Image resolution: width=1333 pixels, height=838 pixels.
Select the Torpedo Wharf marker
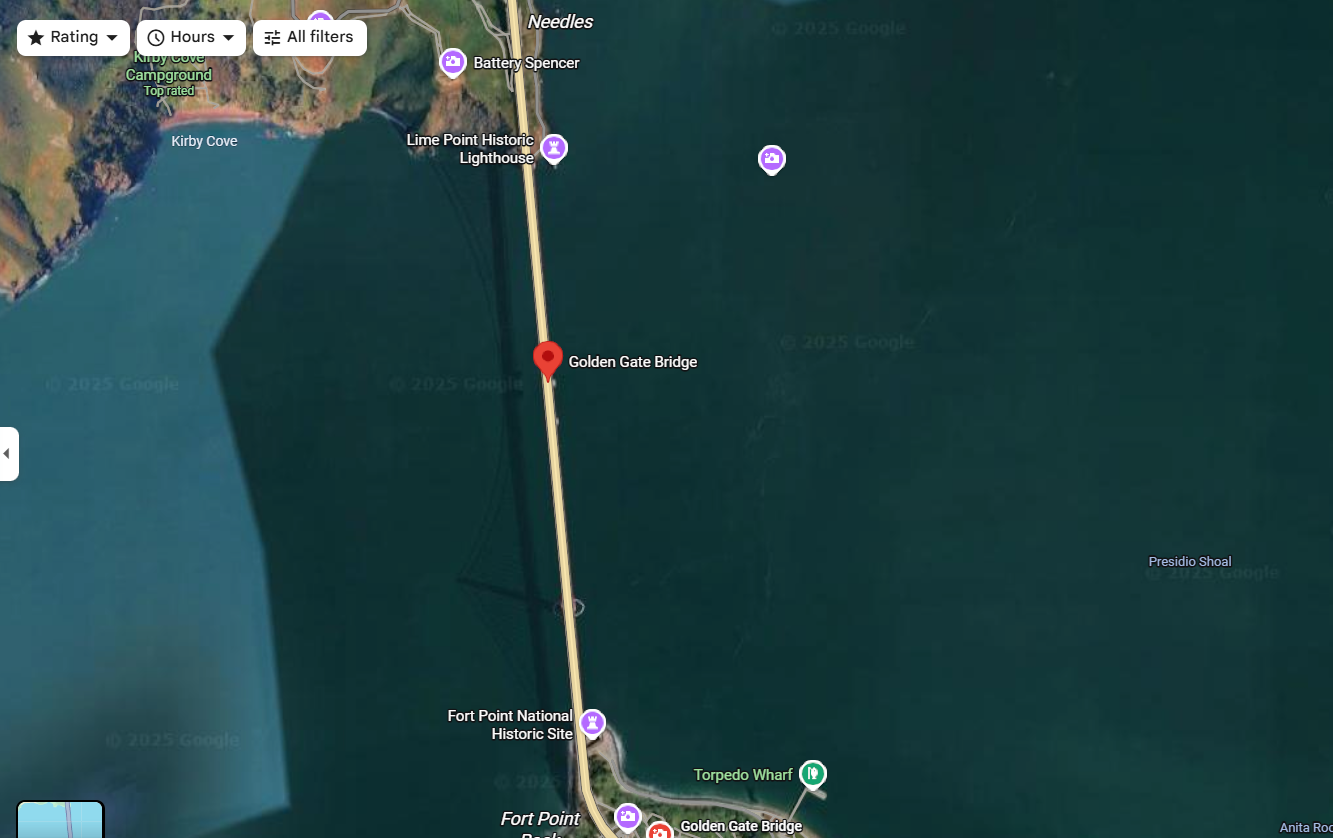pyautogui.click(x=813, y=773)
